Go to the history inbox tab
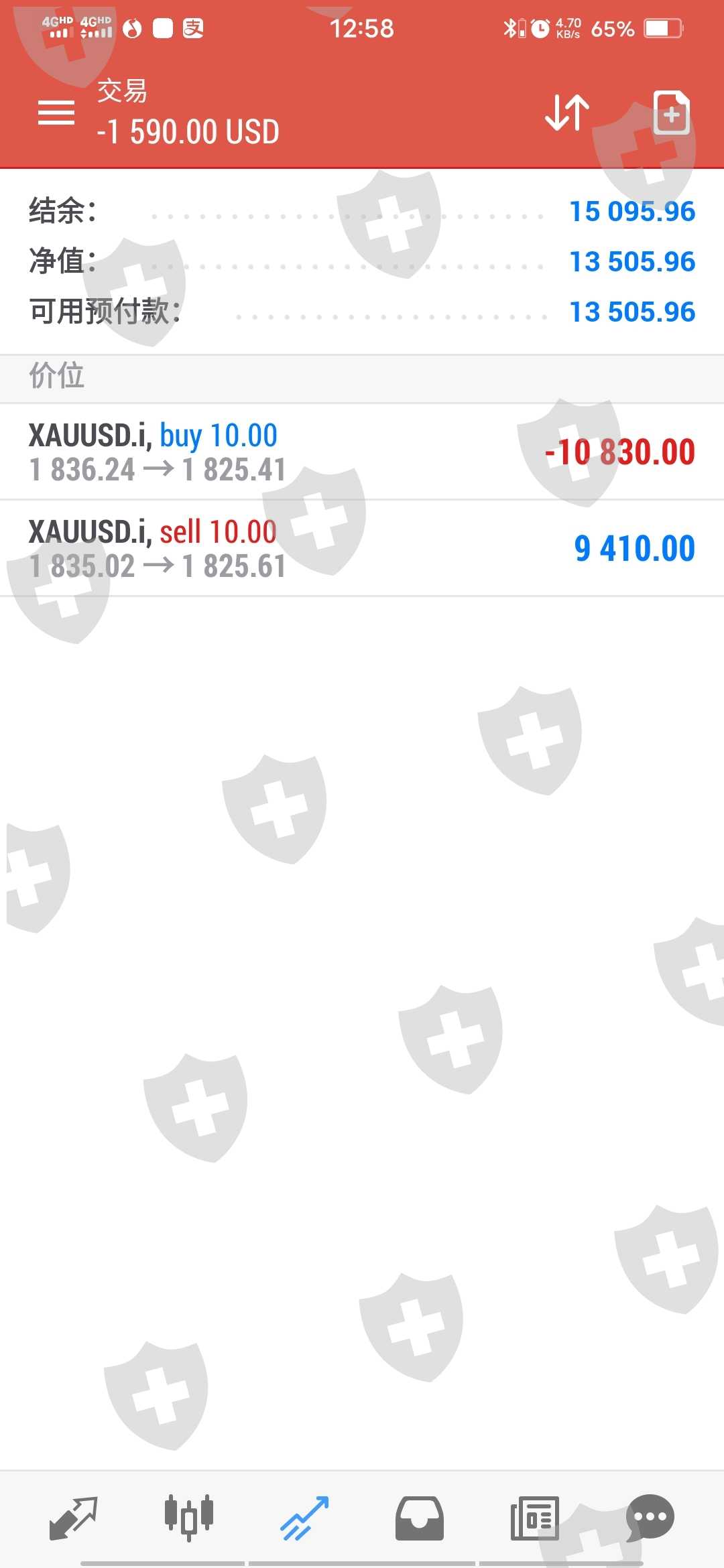Viewport: 724px width, 1568px height. coord(420,1517)
